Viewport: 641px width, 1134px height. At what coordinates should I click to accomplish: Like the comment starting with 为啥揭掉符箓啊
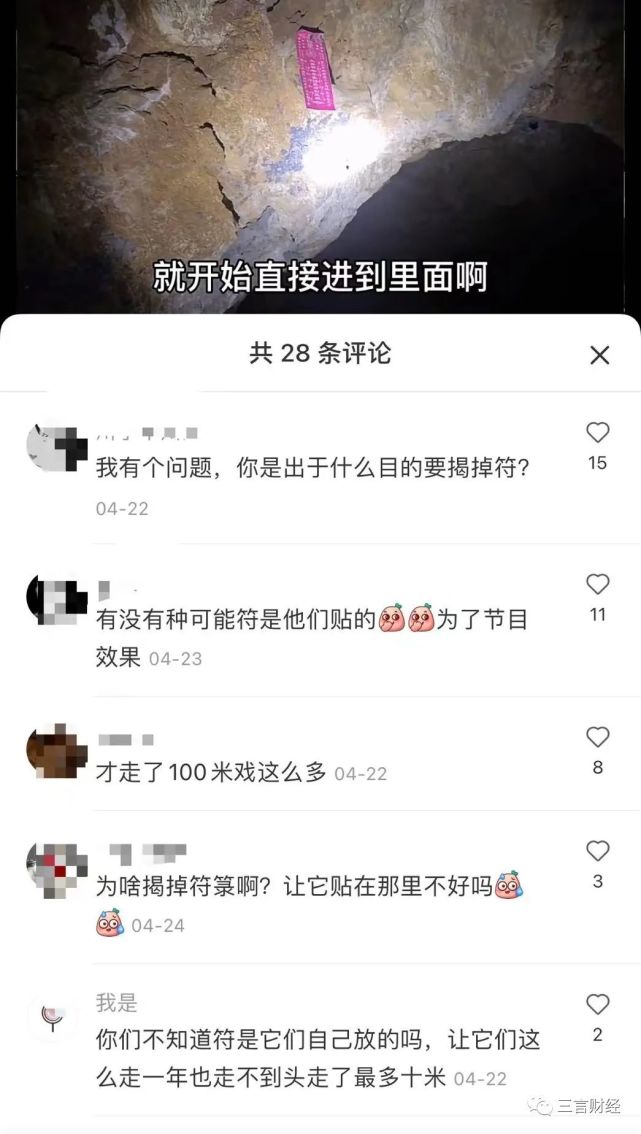pos(597,851)
